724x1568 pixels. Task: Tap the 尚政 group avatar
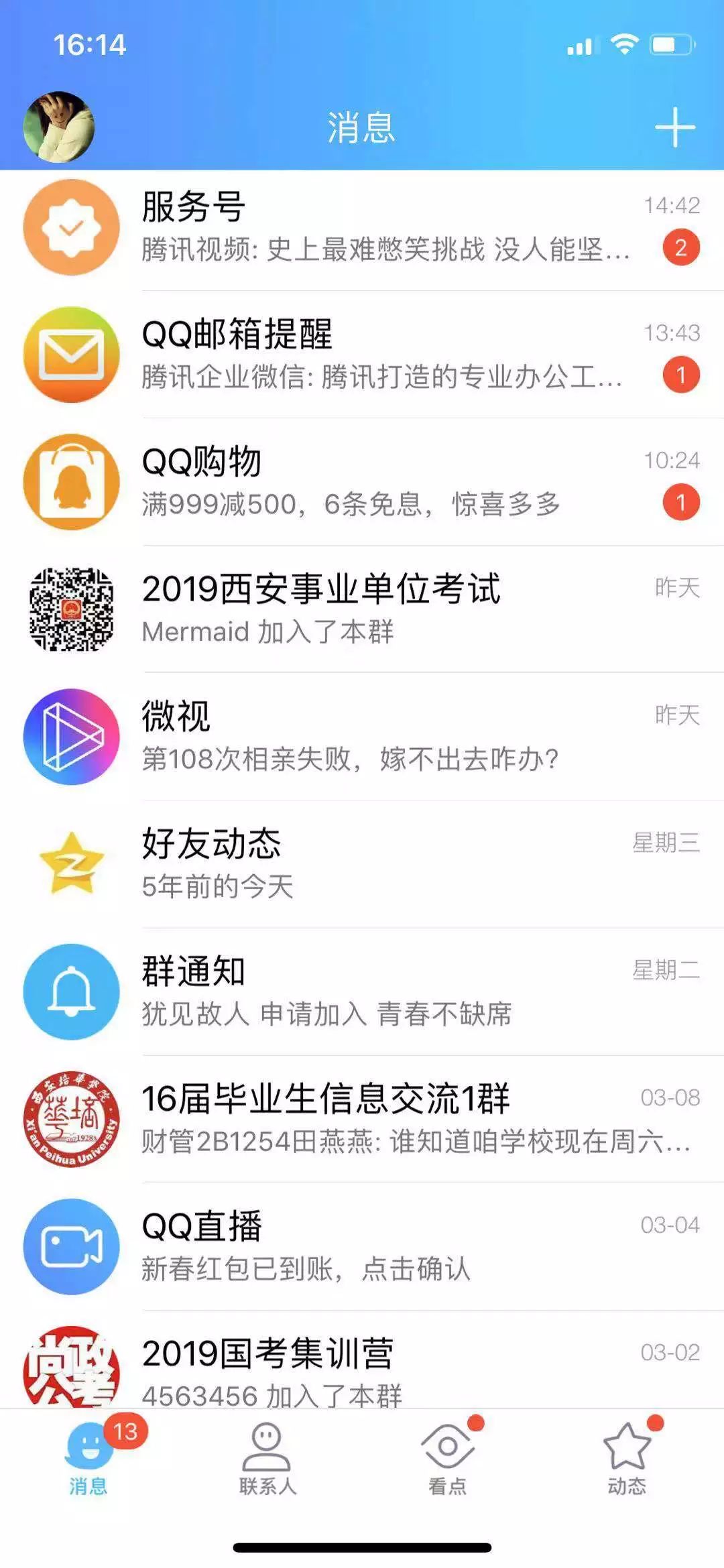coord(72,1368)
